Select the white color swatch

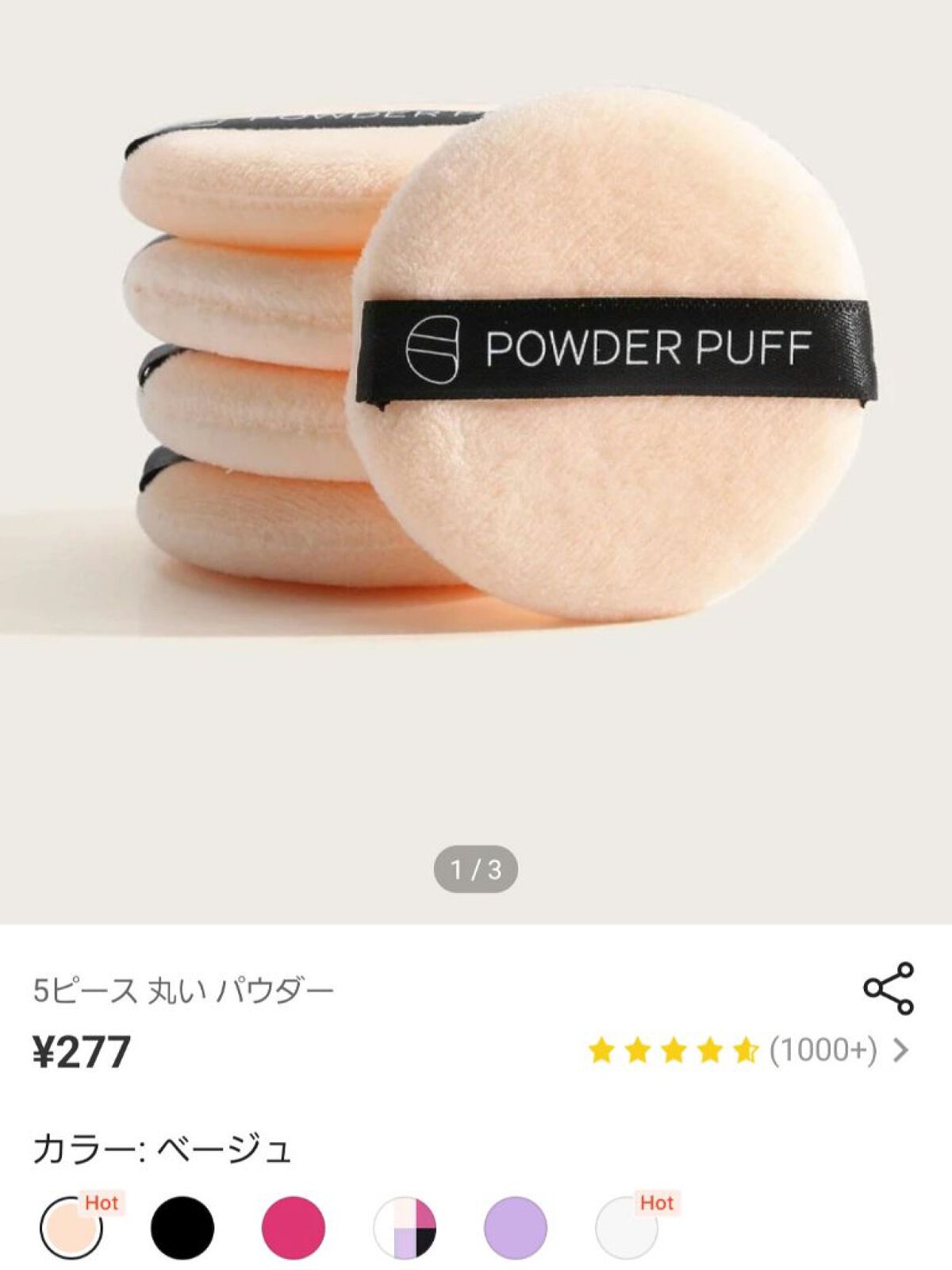tap(626, 1227)
